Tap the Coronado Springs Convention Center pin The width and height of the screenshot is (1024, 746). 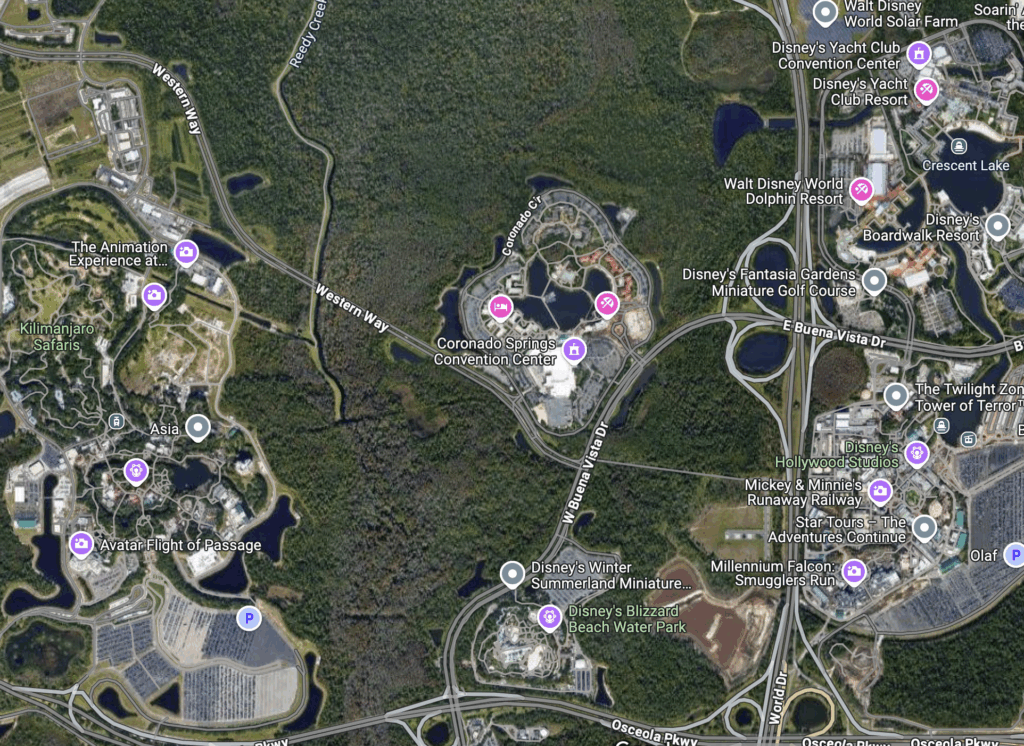[x=574, y=349]
